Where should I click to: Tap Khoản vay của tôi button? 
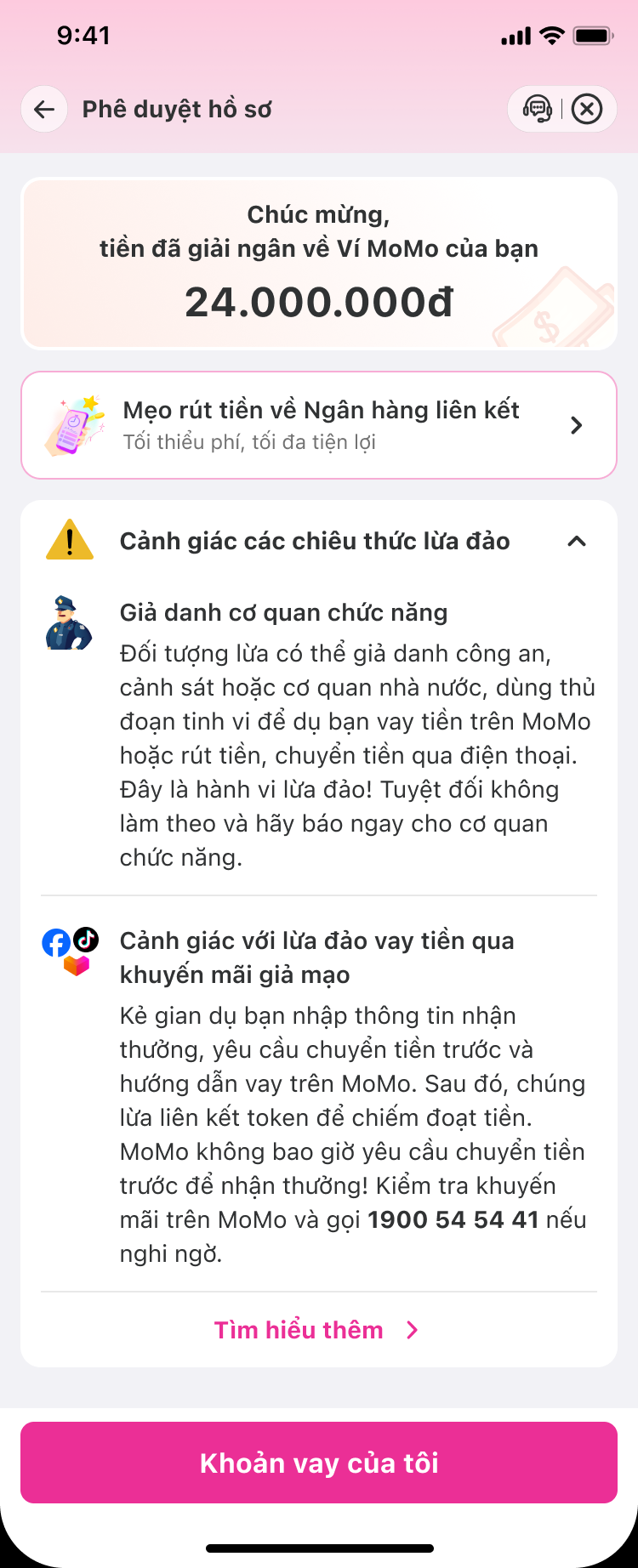tap(319, 1463)
